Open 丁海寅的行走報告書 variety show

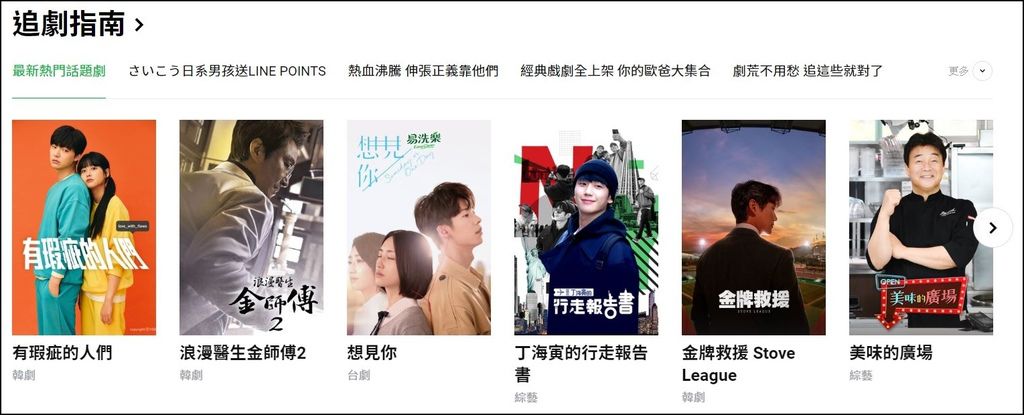point(586,227)
